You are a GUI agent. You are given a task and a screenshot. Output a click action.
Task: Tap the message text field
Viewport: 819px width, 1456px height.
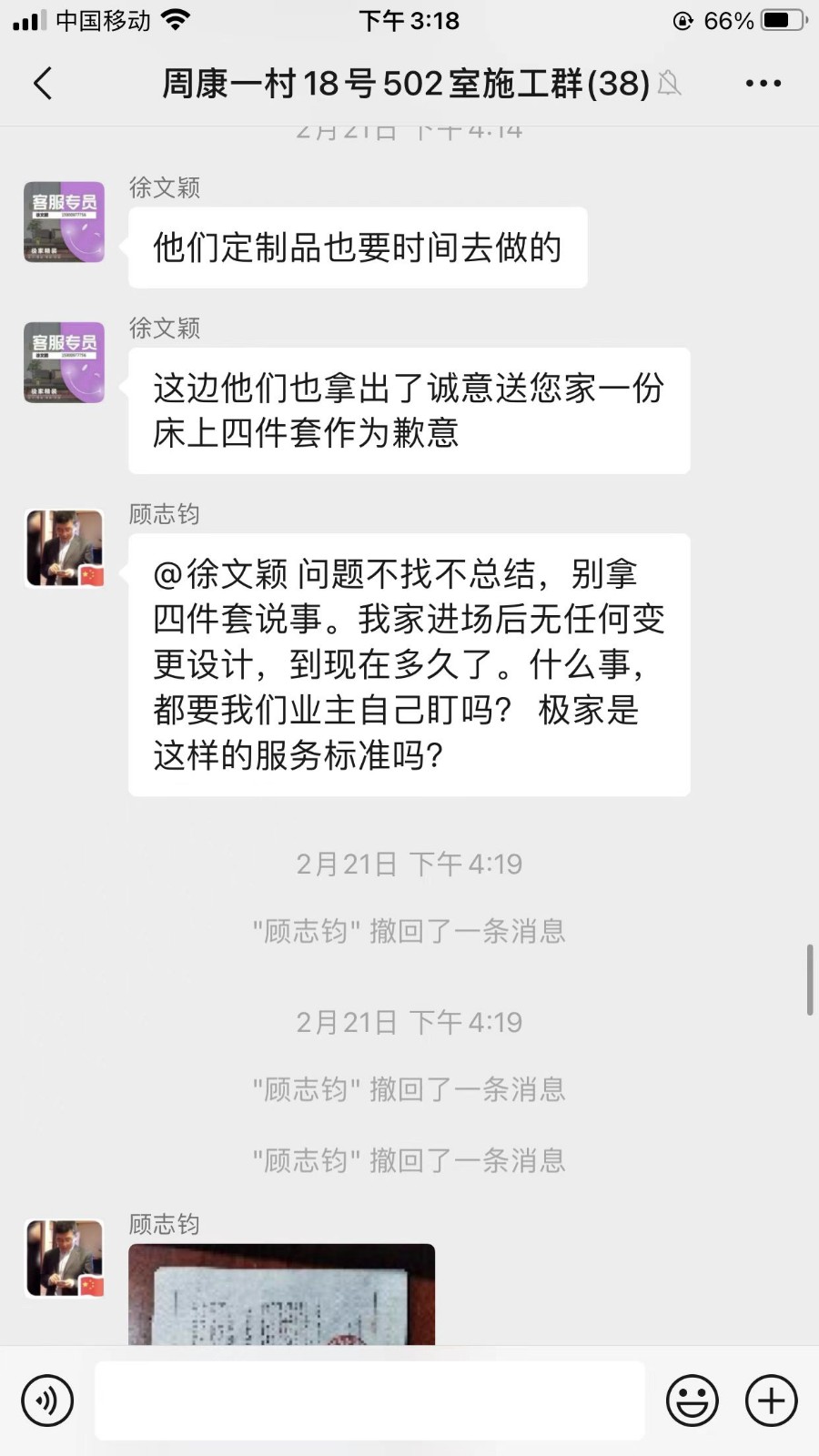pyautogui.click(x=369, y=1400)
